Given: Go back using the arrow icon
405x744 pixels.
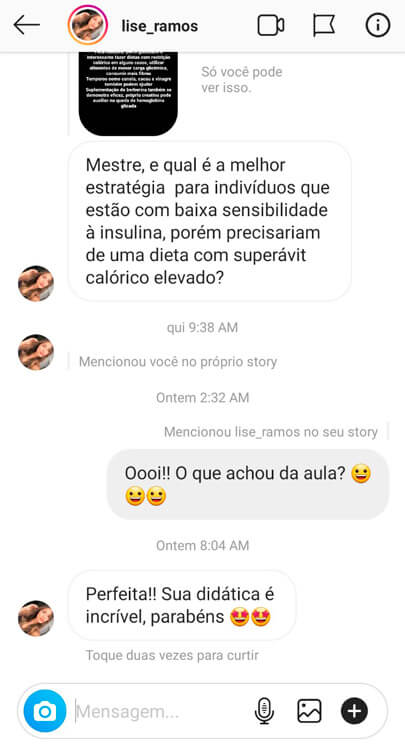Looking at the screenshot, I should (x=27, y=25).
